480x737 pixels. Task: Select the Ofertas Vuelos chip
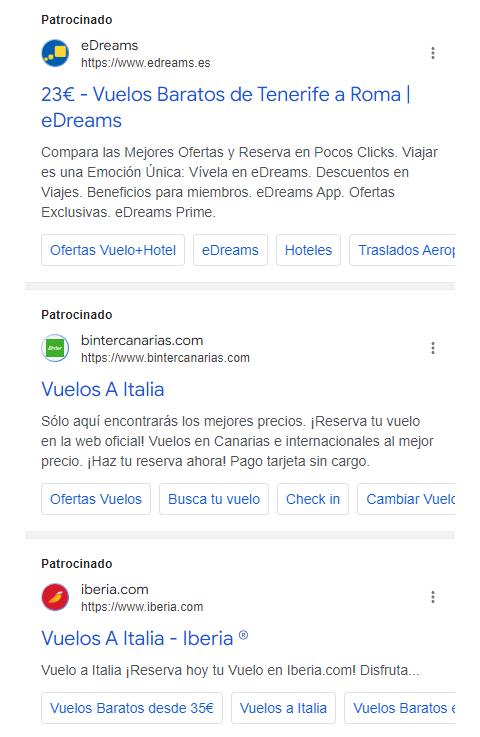96,499
